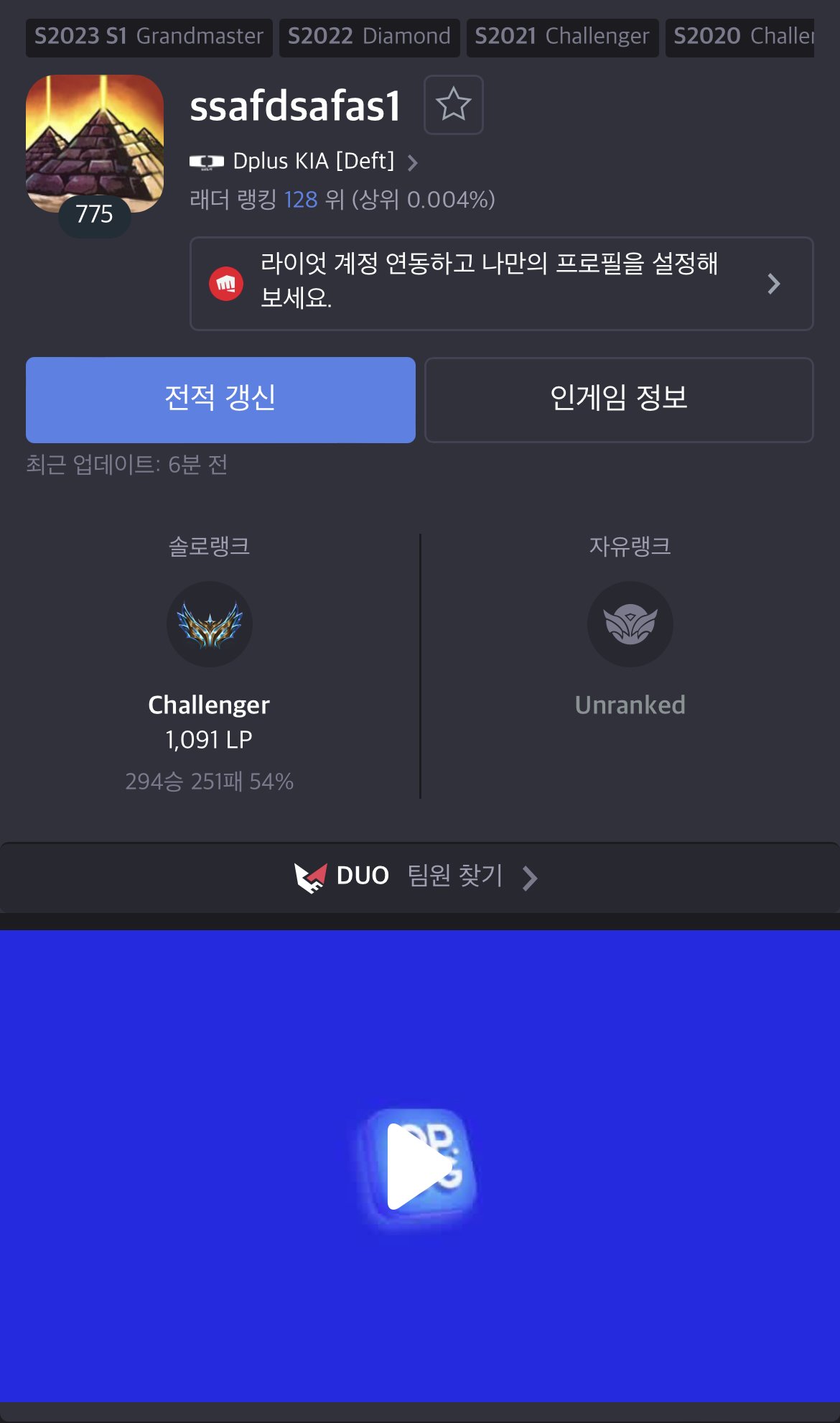Viewport: 840px width, 1423px height.
Task: Select the S2023 S1 Grandmaster season chip
Action: [x=149, y=37]
